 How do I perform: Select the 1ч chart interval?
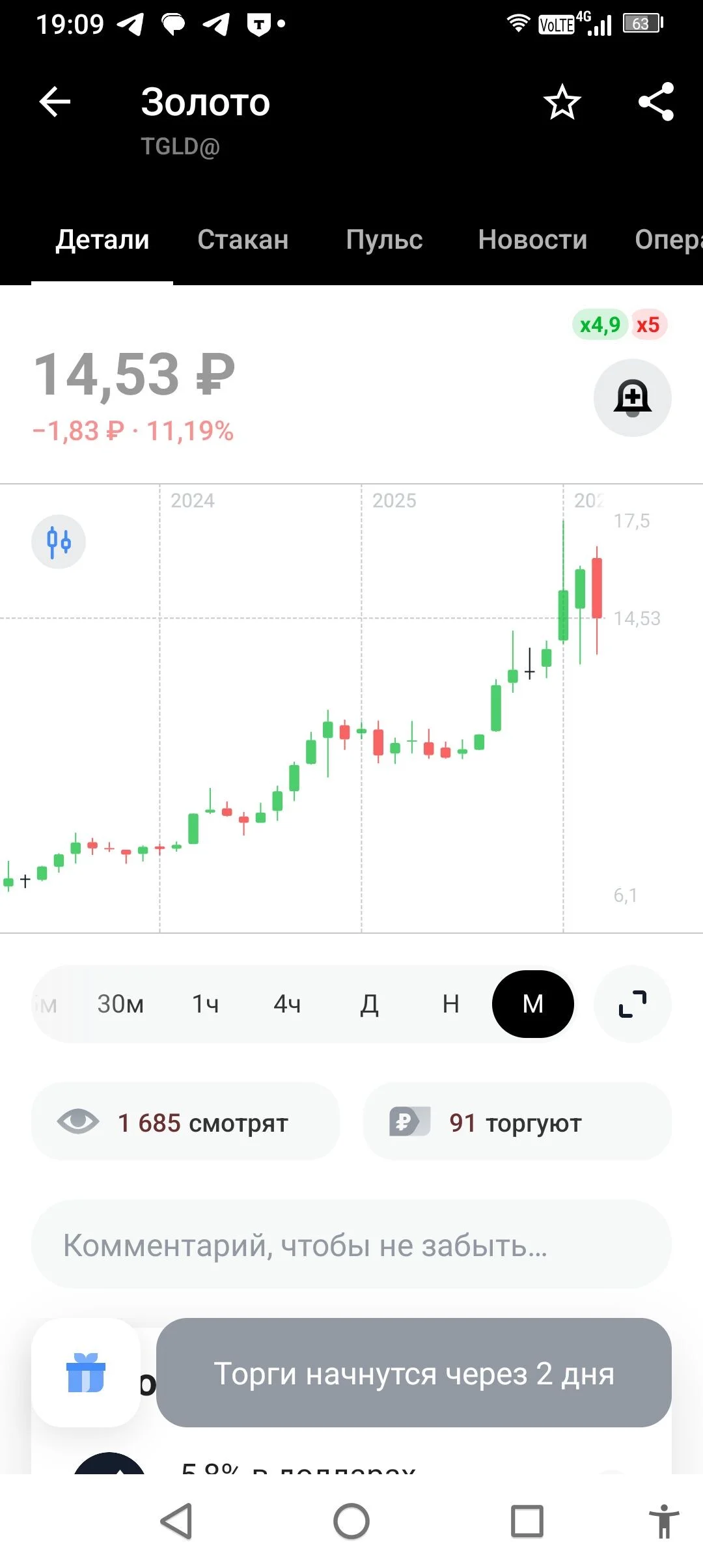point(205,1004)
